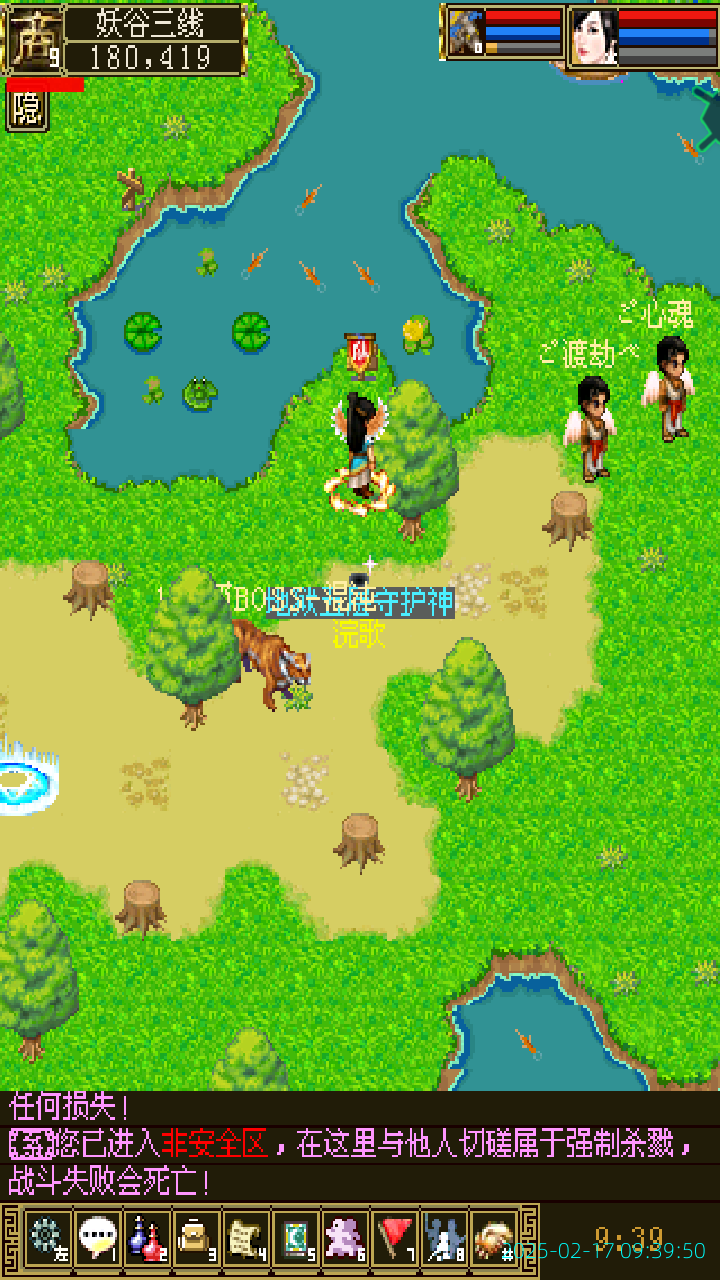The image size is (720, 1280).
Task: Open the 商 shop icon
Action: pos(35,38)
